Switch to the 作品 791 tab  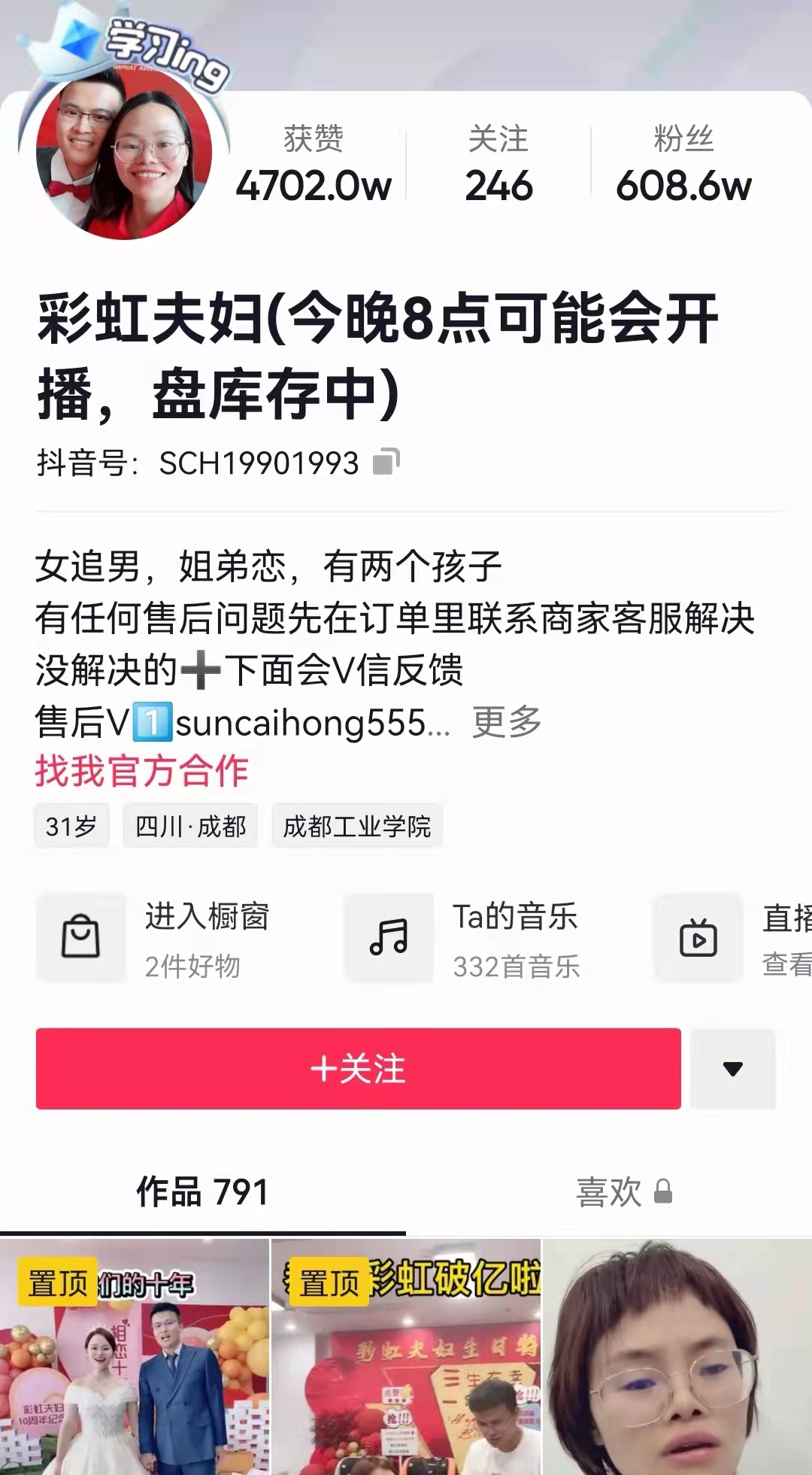point(201,1192)
